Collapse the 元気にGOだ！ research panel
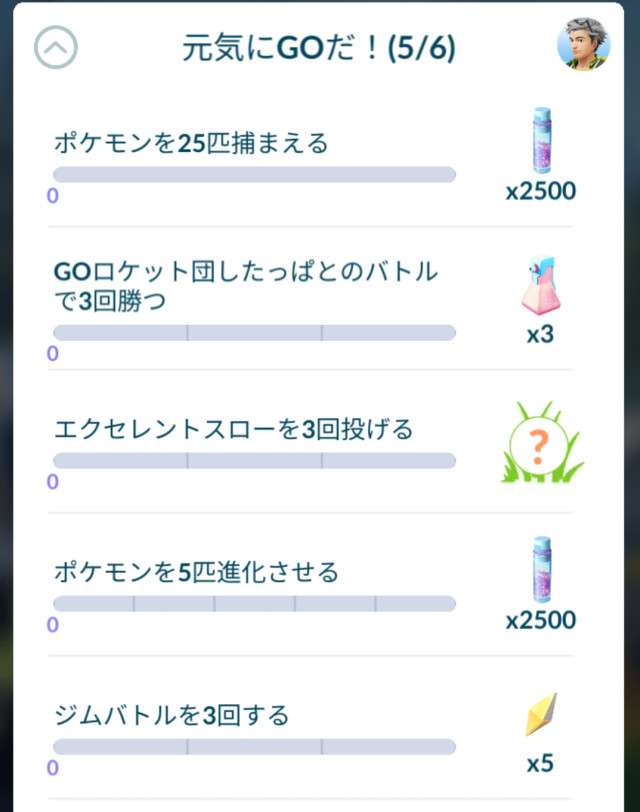Viewport: 640px width, 812px height. (x=56, y=47)
